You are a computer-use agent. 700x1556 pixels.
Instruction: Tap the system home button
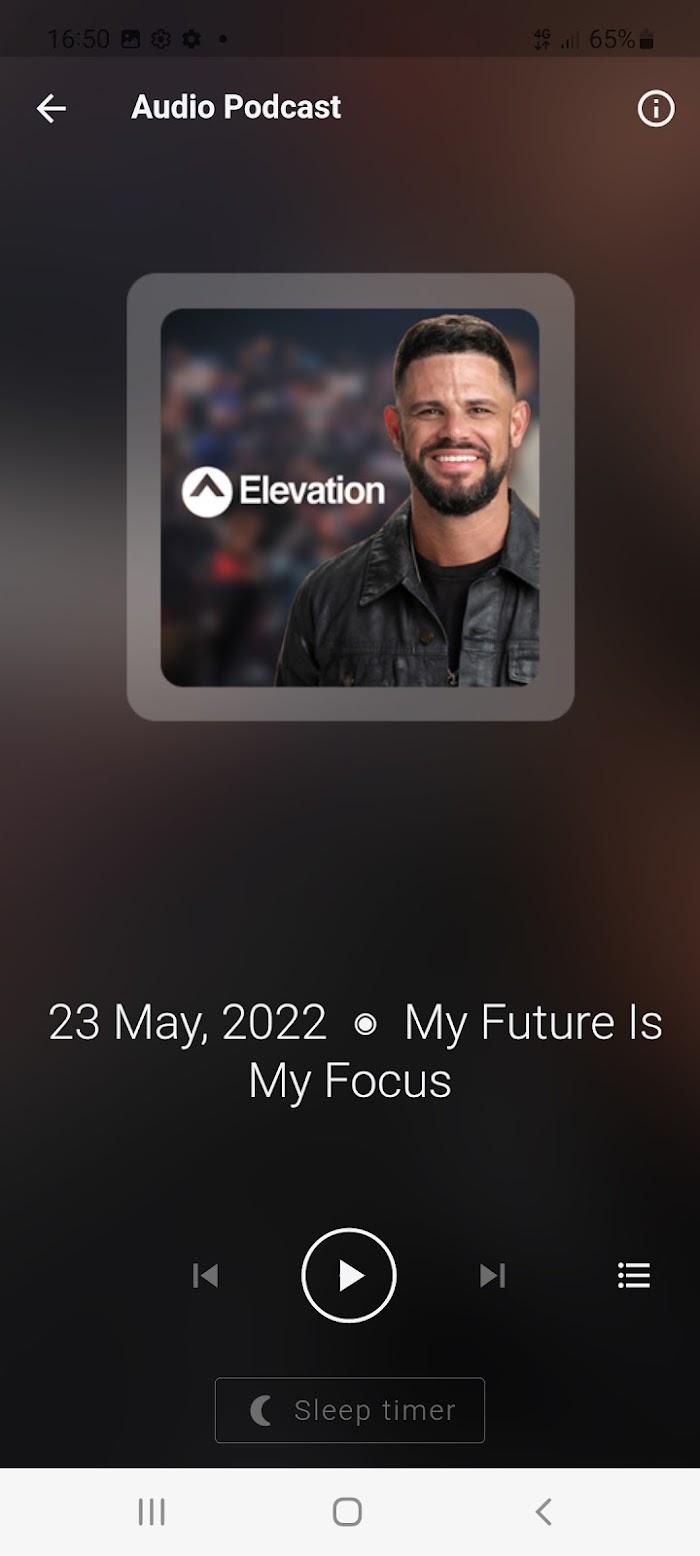[x=347, y=1511]
